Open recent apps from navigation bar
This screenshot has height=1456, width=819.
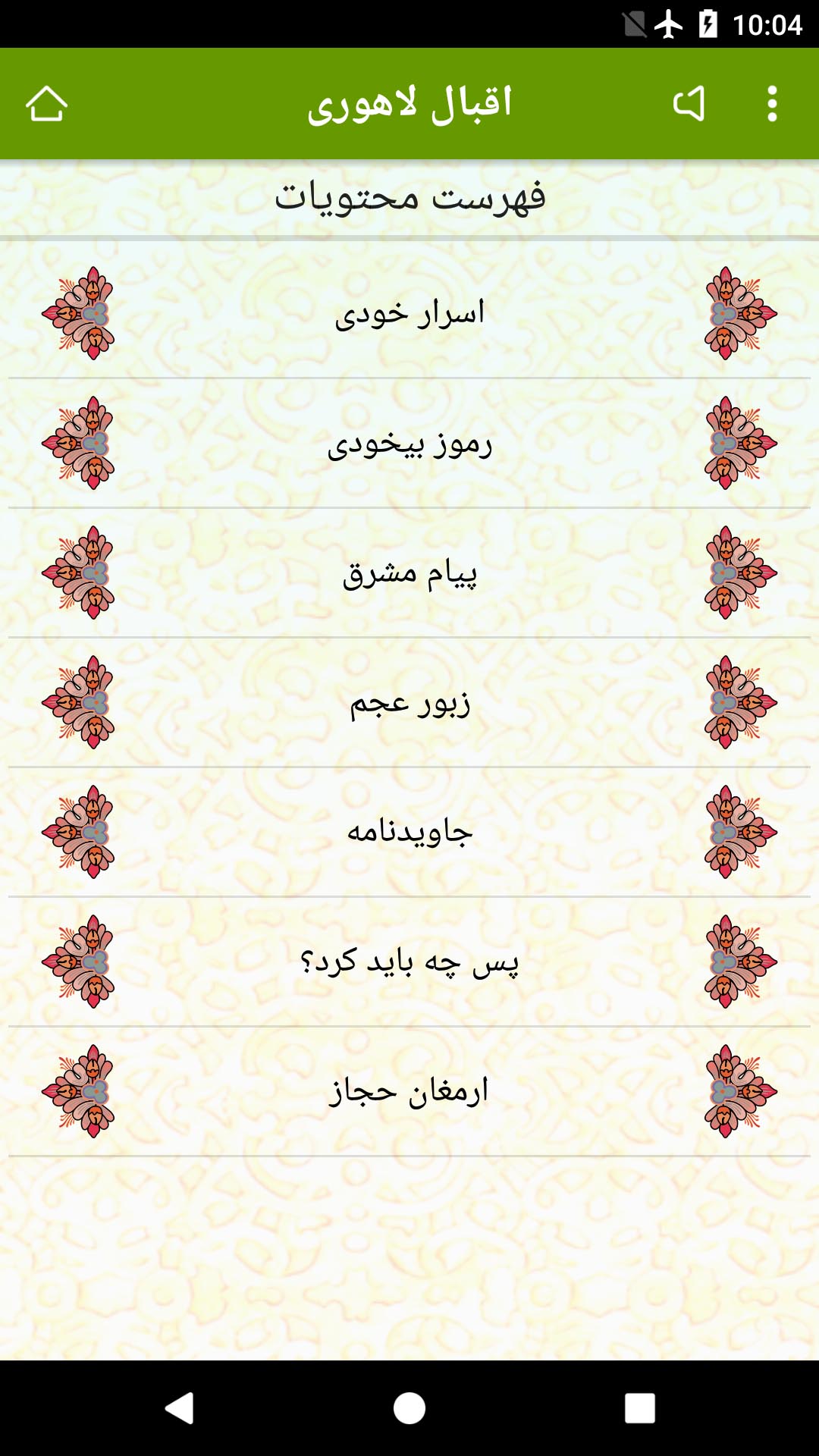point(639,1408)
